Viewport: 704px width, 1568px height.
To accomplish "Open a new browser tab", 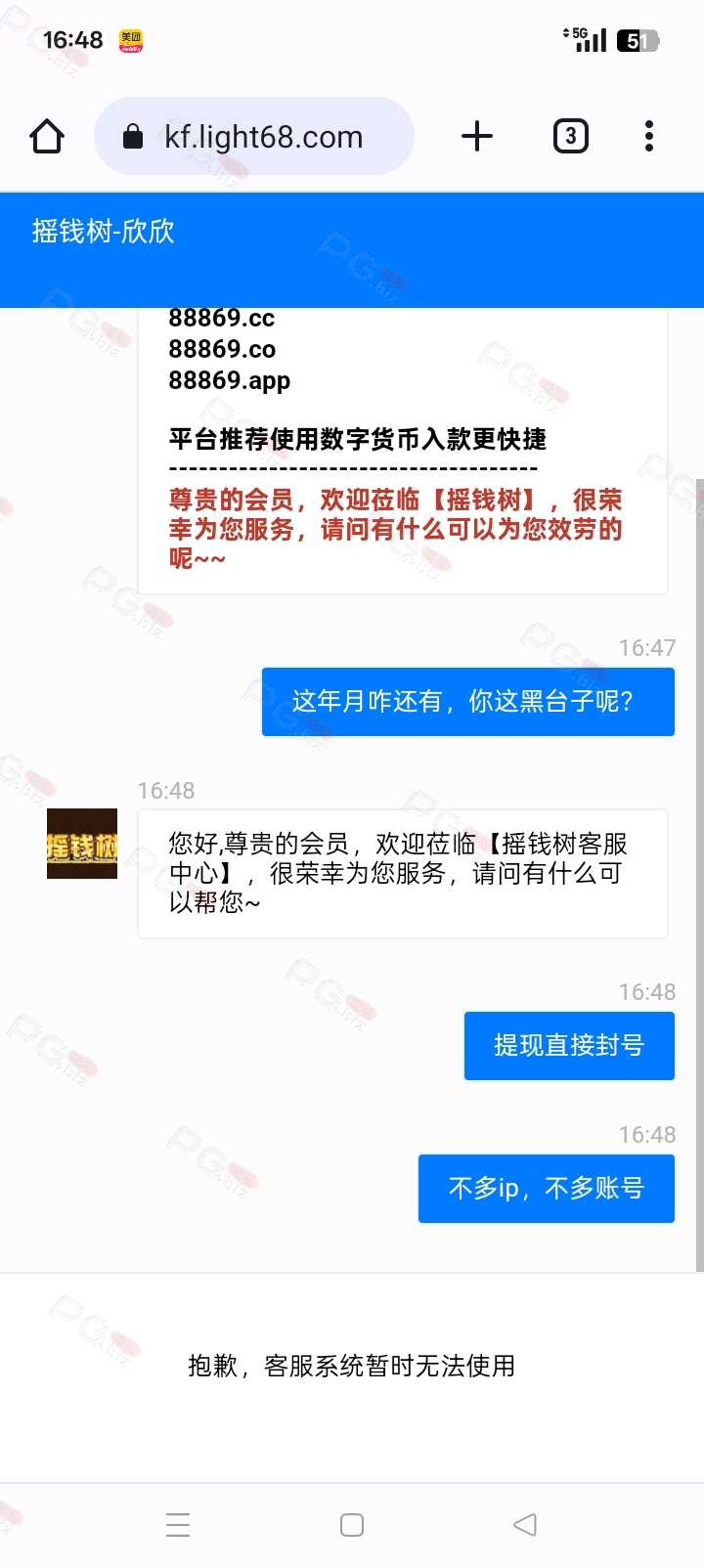I will pos(477,136).
